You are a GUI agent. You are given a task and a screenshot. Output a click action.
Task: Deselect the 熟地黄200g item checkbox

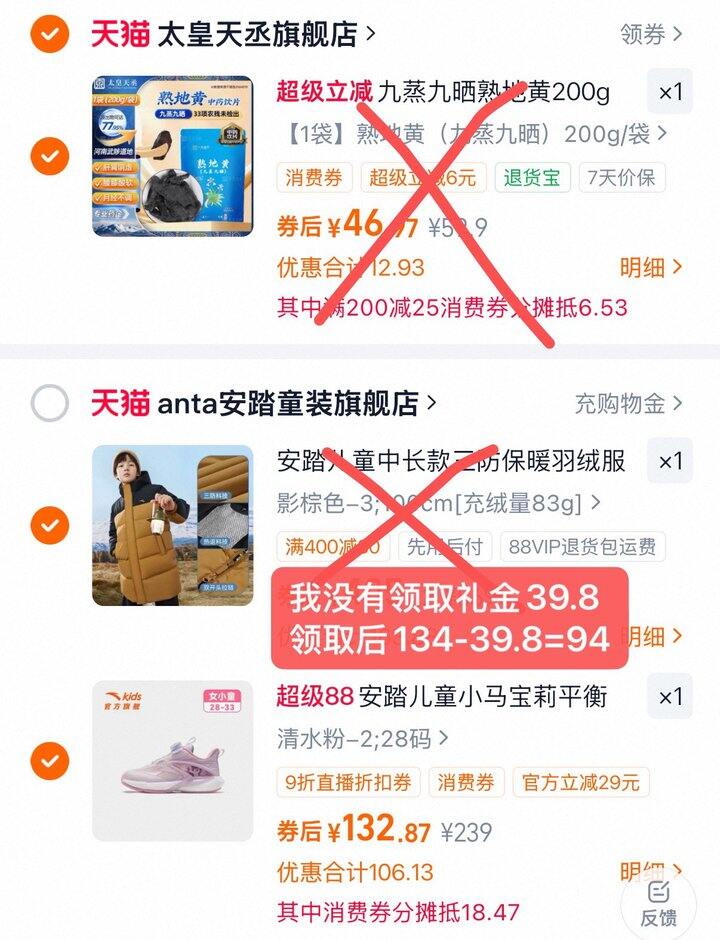click(49, 155)
